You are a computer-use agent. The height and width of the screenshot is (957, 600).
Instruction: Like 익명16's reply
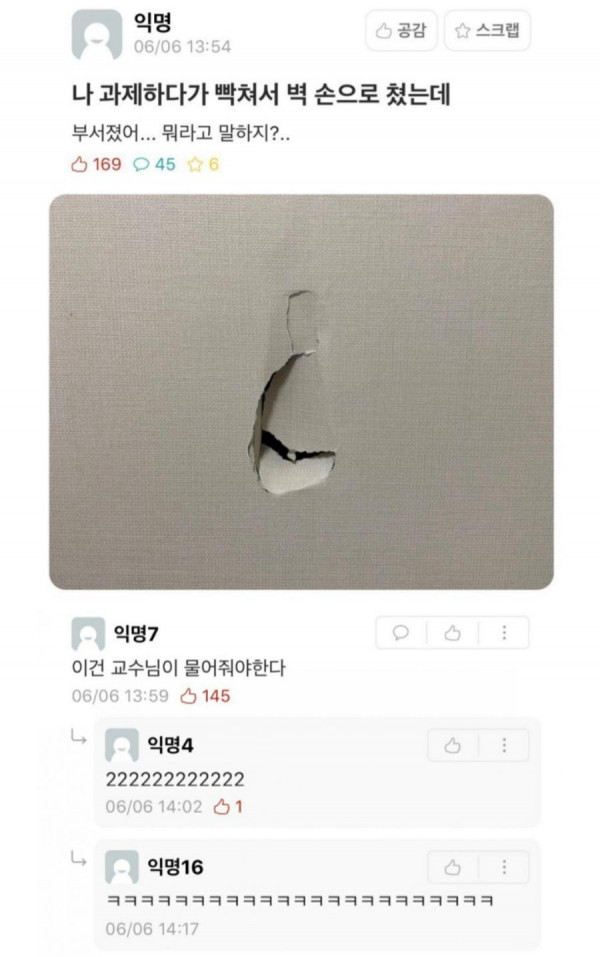click(x=453, y=867)
